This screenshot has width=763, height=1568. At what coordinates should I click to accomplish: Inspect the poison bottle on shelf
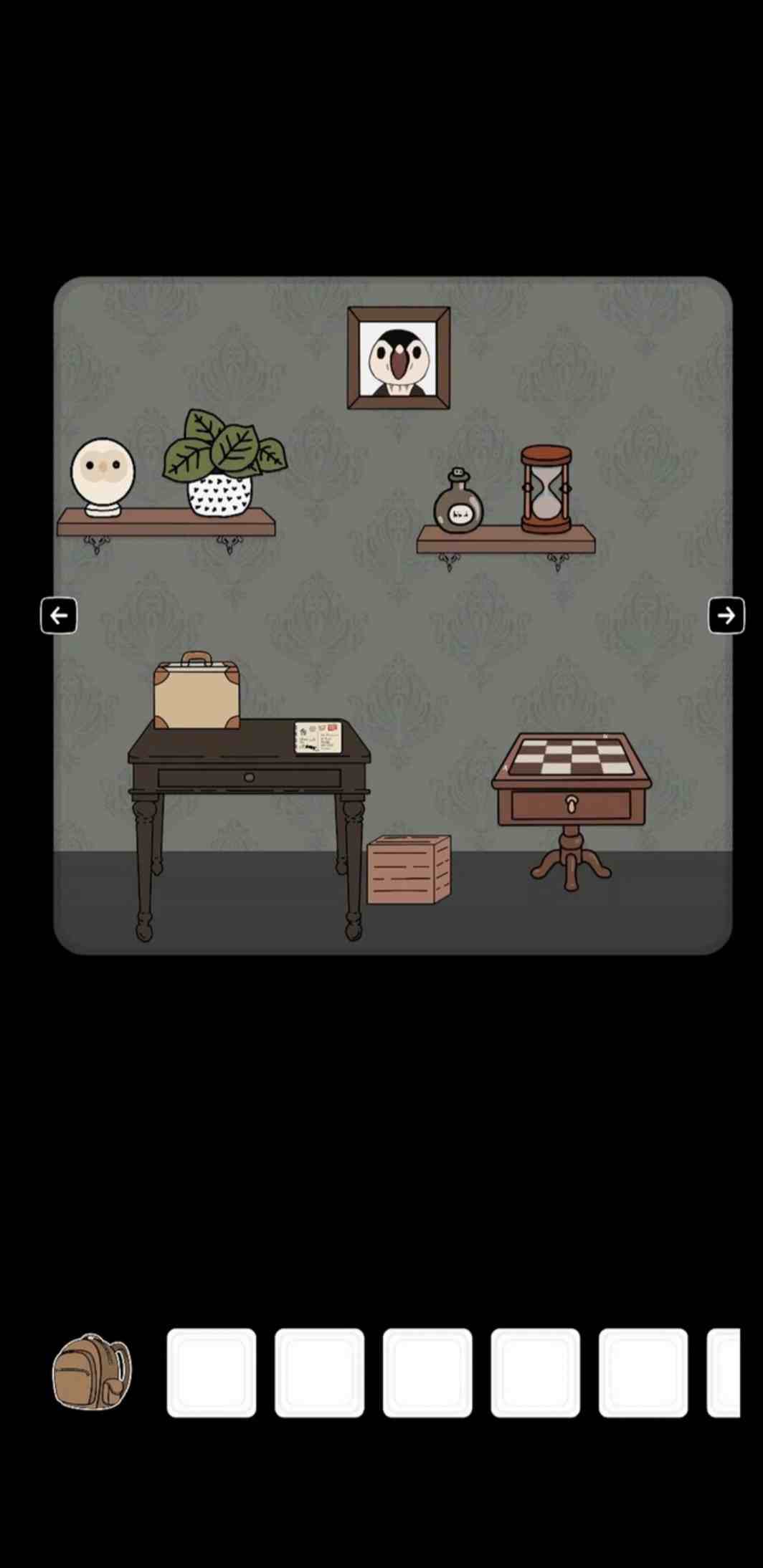(458, 504)
